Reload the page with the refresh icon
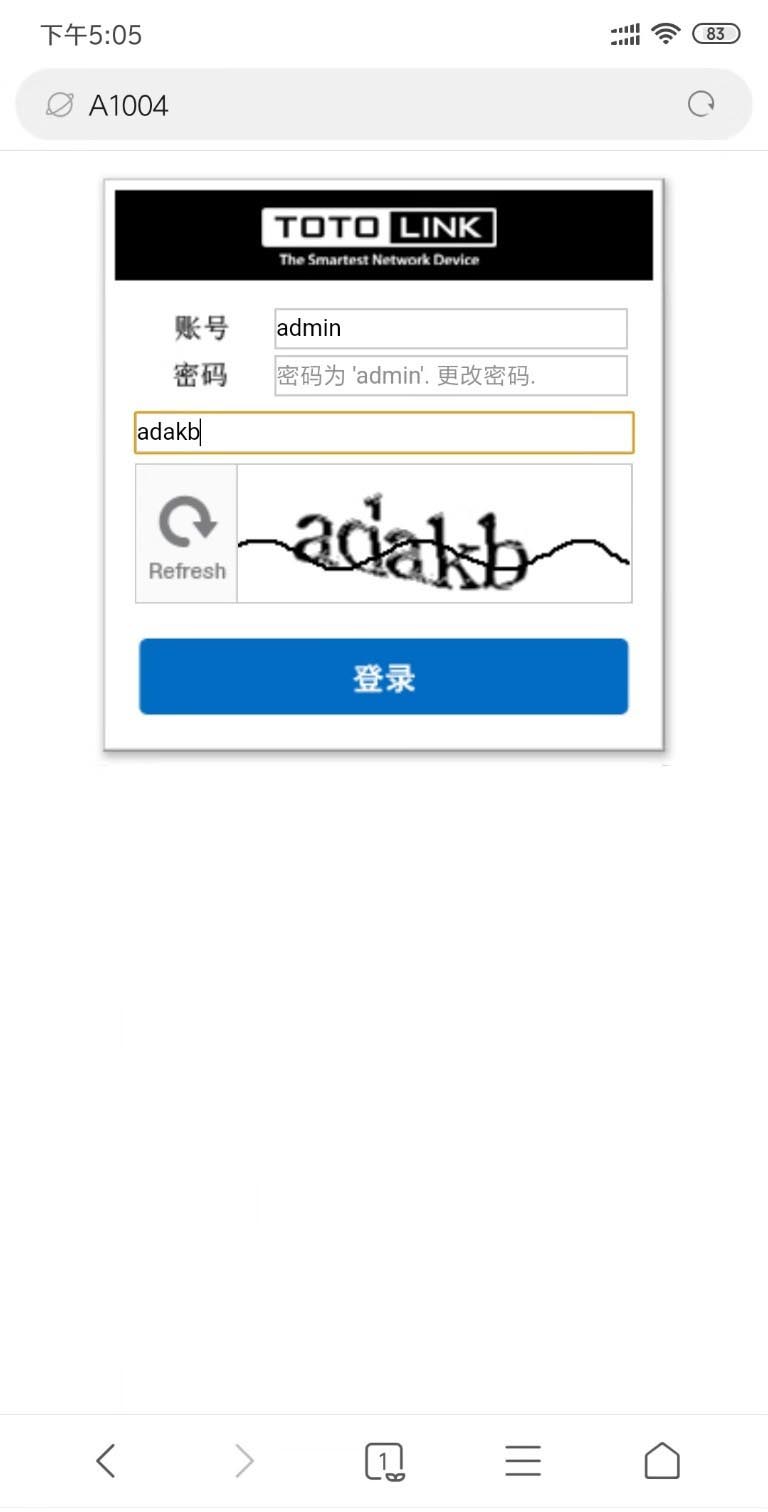This screenshot has width=768, height=1512. pyautogui.click(x=701, y=104)
